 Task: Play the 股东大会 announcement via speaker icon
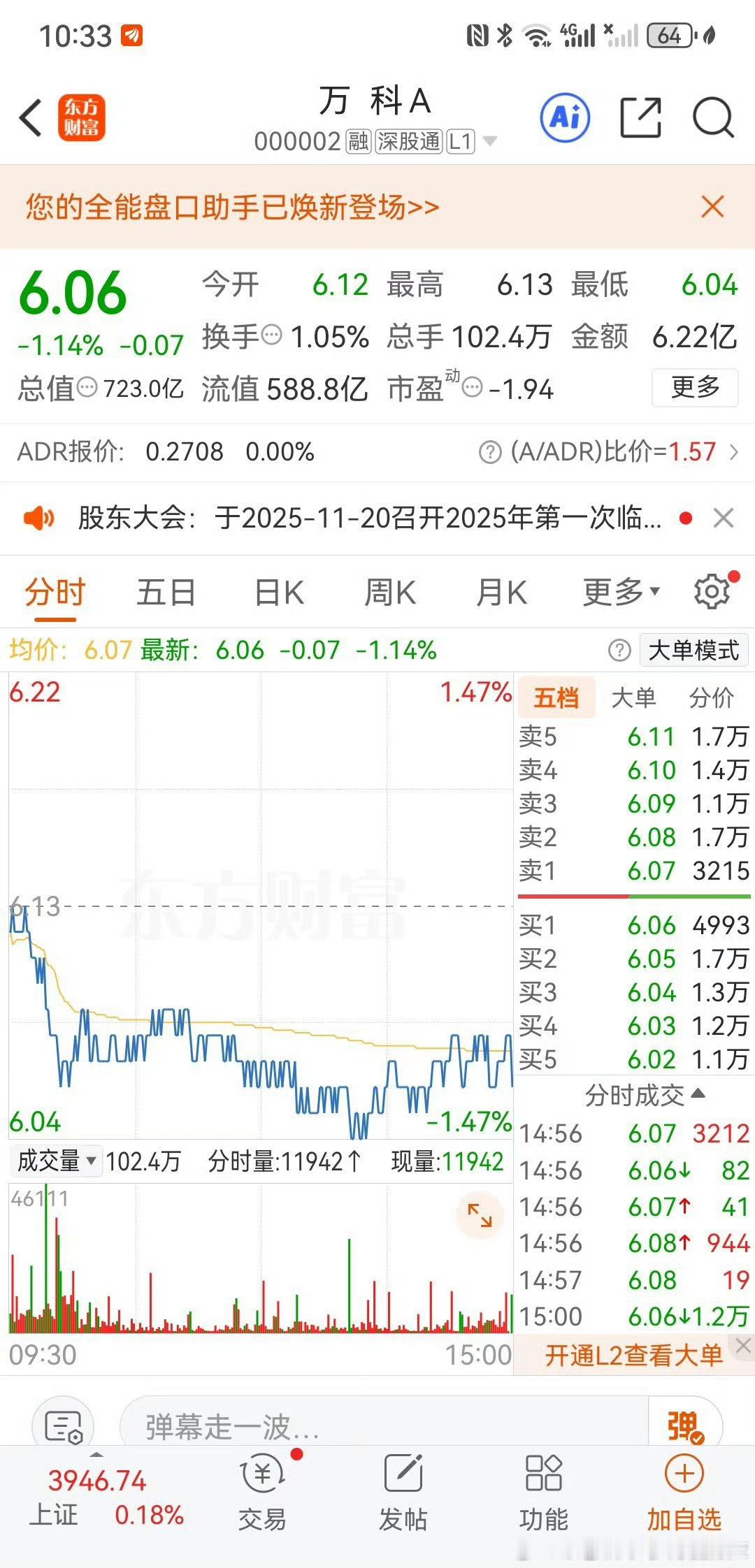pos(40,518)
